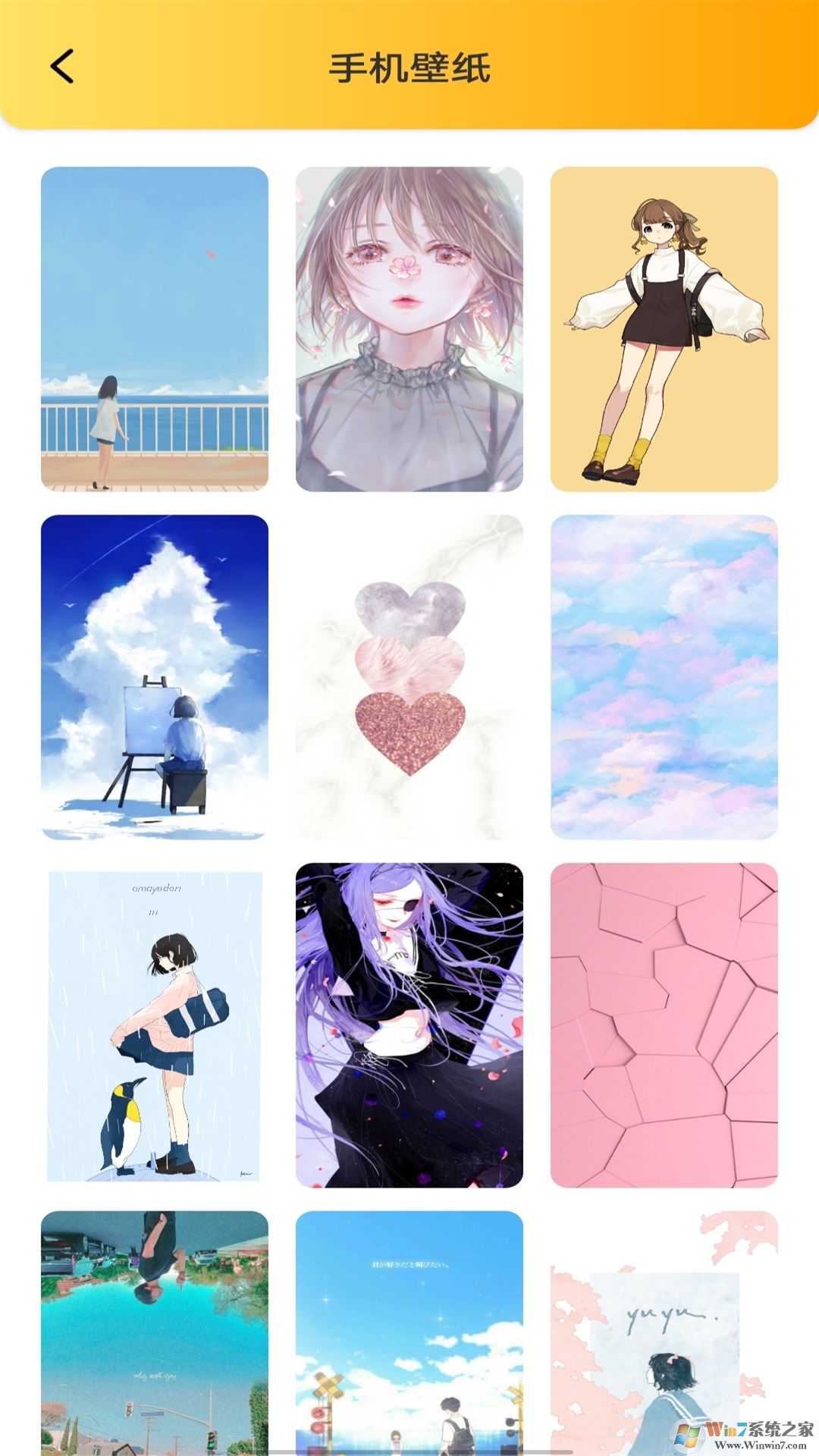
Task: View the amayadori girl with penguin wallpaper
Action: (155, 1025)
